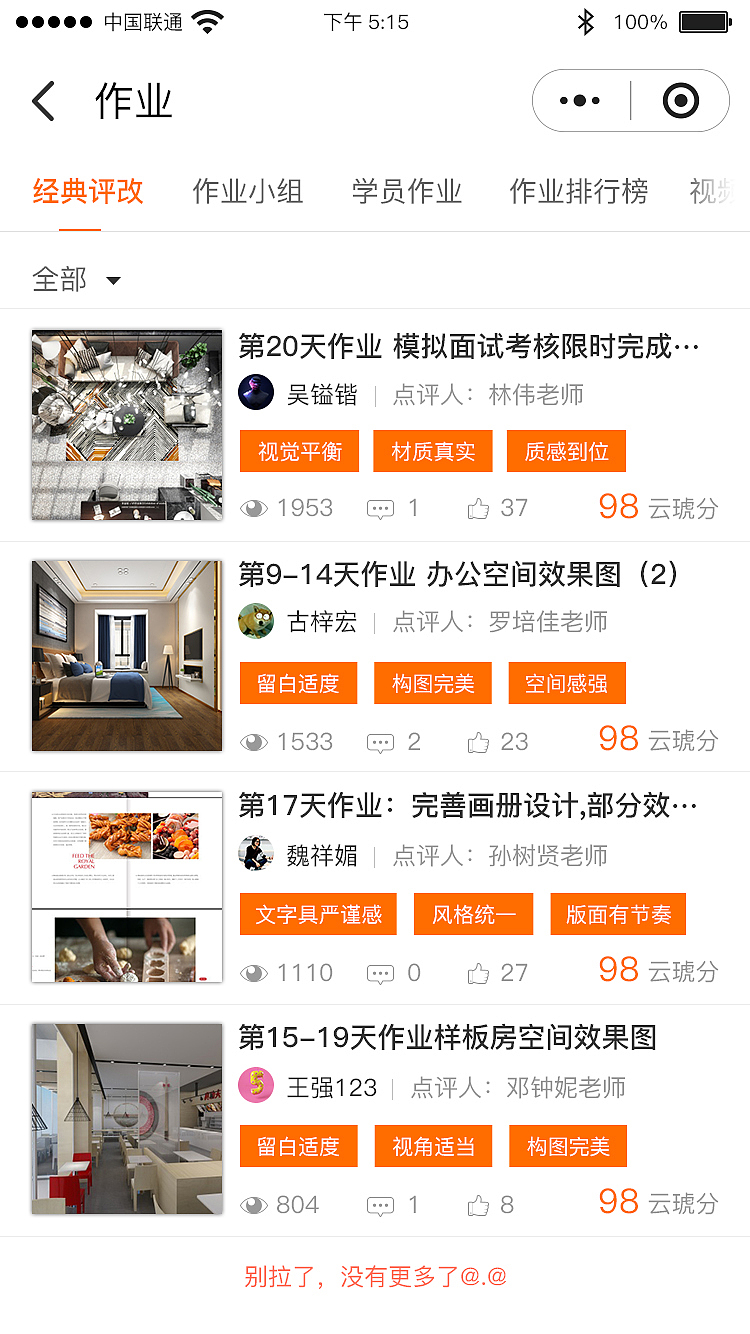Toggle like on 第9-14天作业 entry
The height and width of the screenshot is (1334, 750).
(x=477, y=742)
